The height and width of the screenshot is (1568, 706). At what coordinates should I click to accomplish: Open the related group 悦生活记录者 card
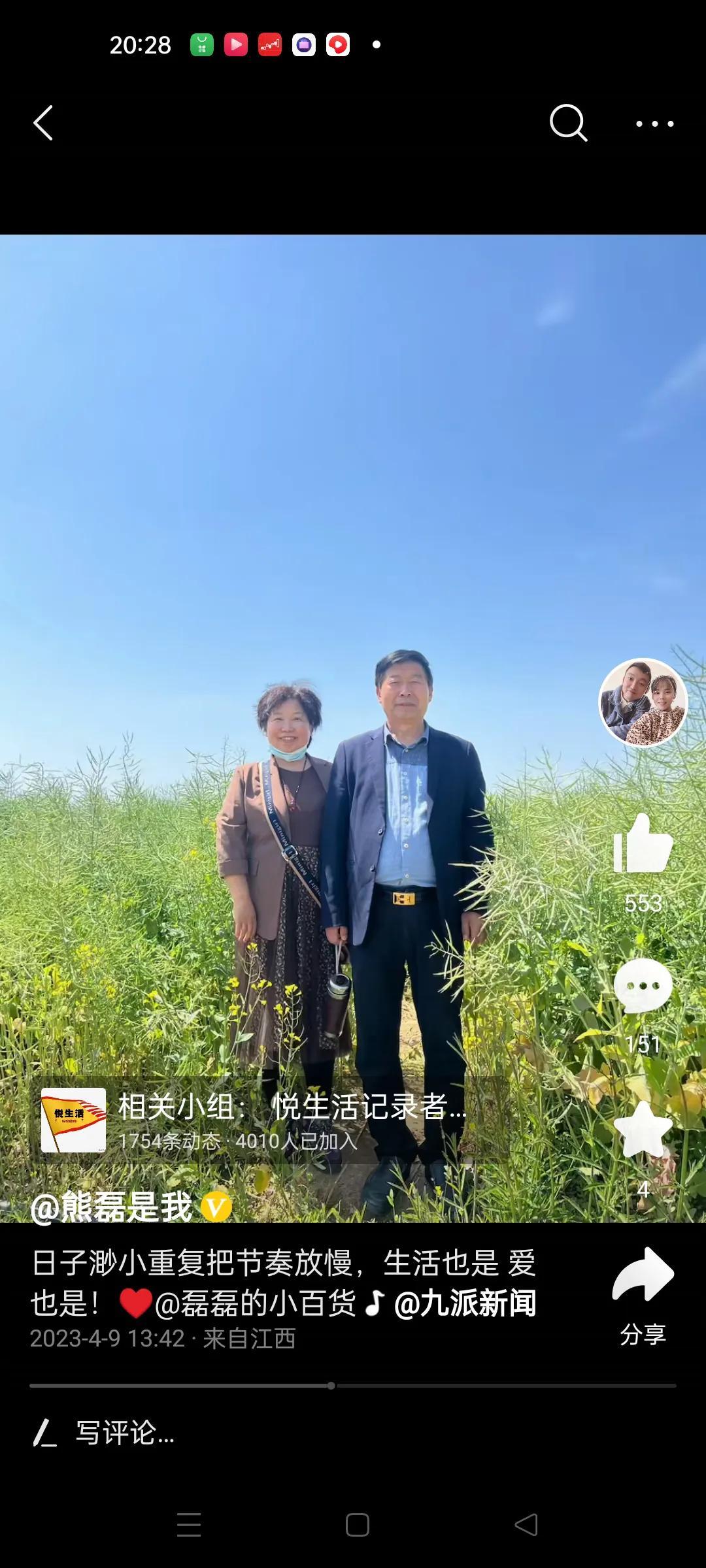[268, 1120]
